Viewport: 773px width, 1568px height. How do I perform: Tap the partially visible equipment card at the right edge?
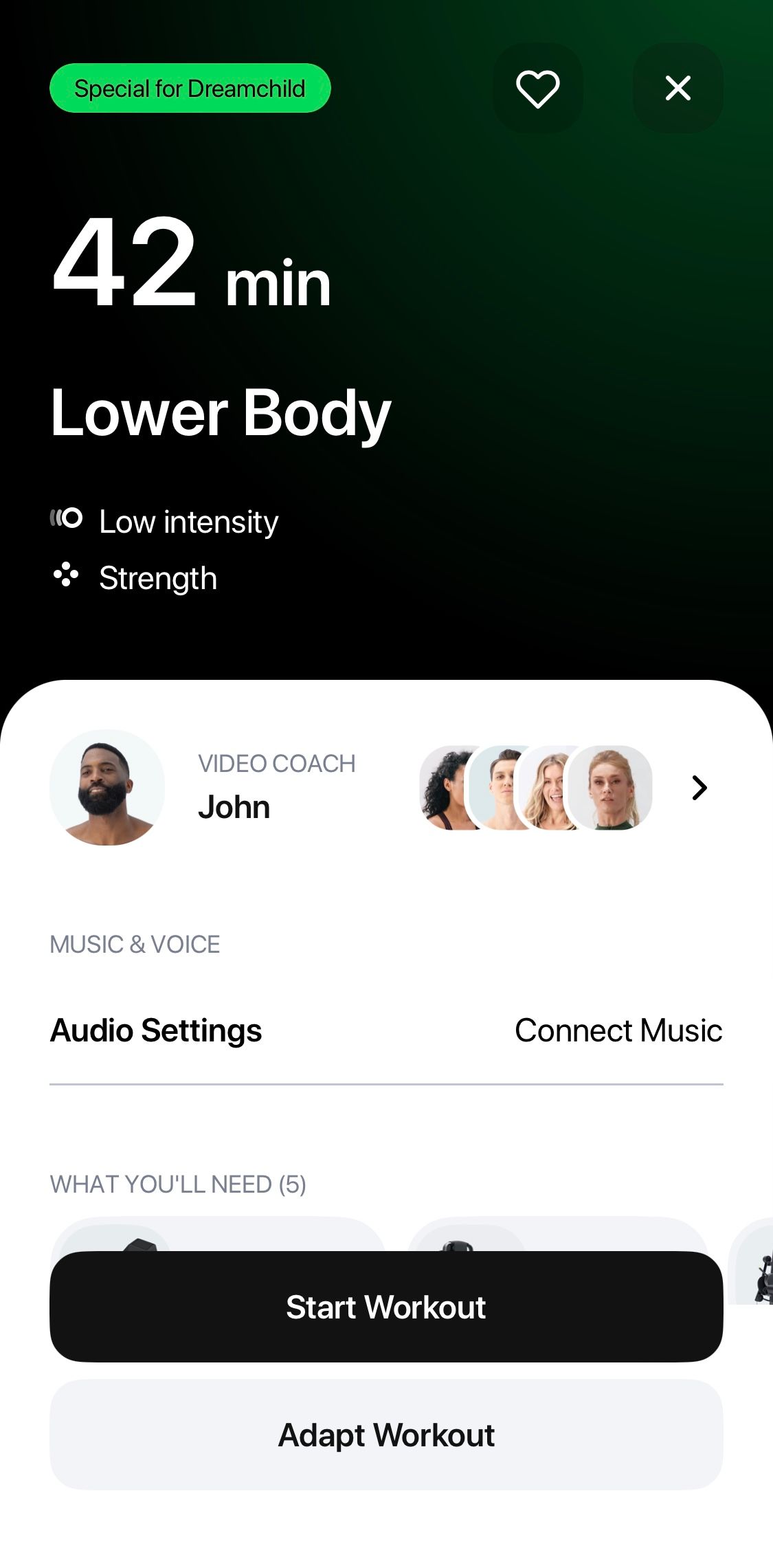pos(756,1279)
